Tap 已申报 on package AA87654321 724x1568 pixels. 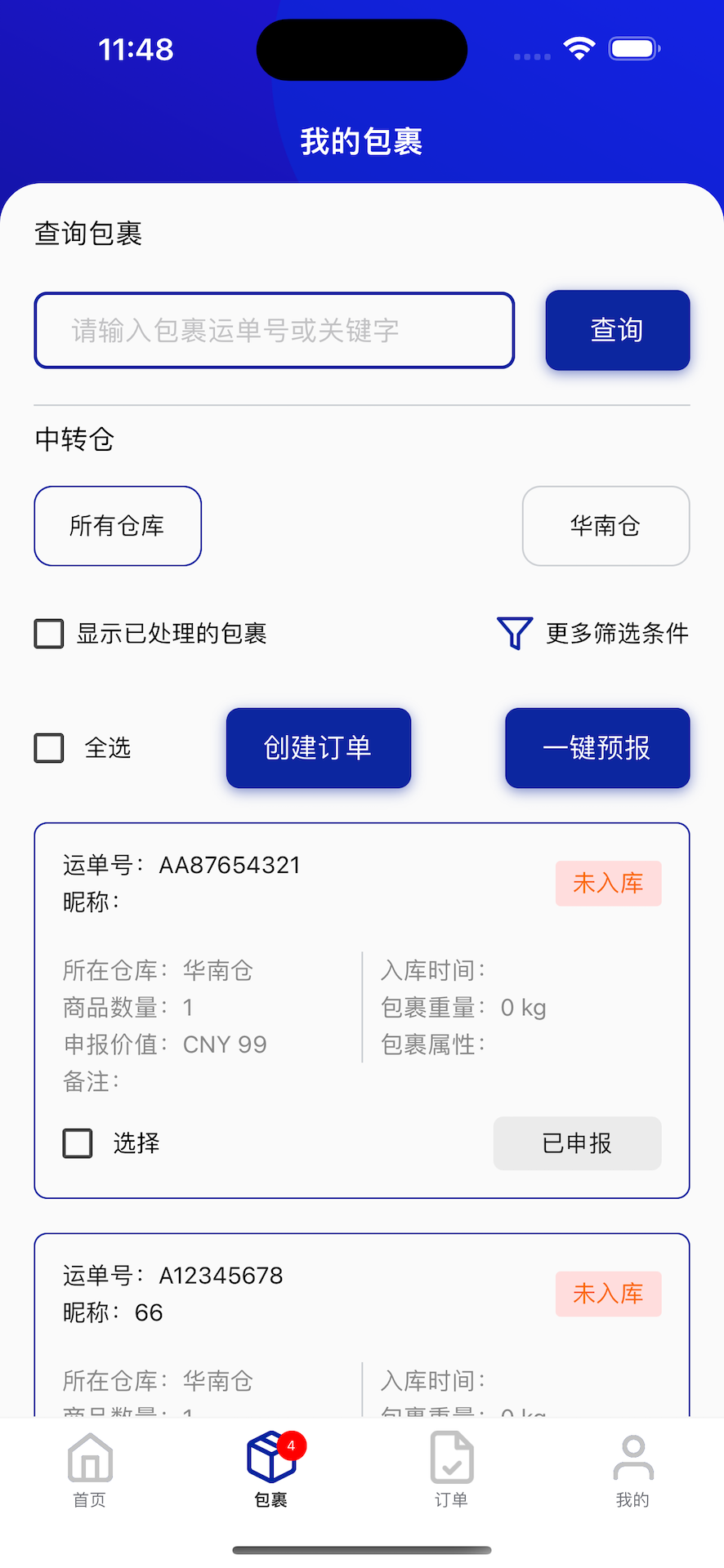(577, 1143)
